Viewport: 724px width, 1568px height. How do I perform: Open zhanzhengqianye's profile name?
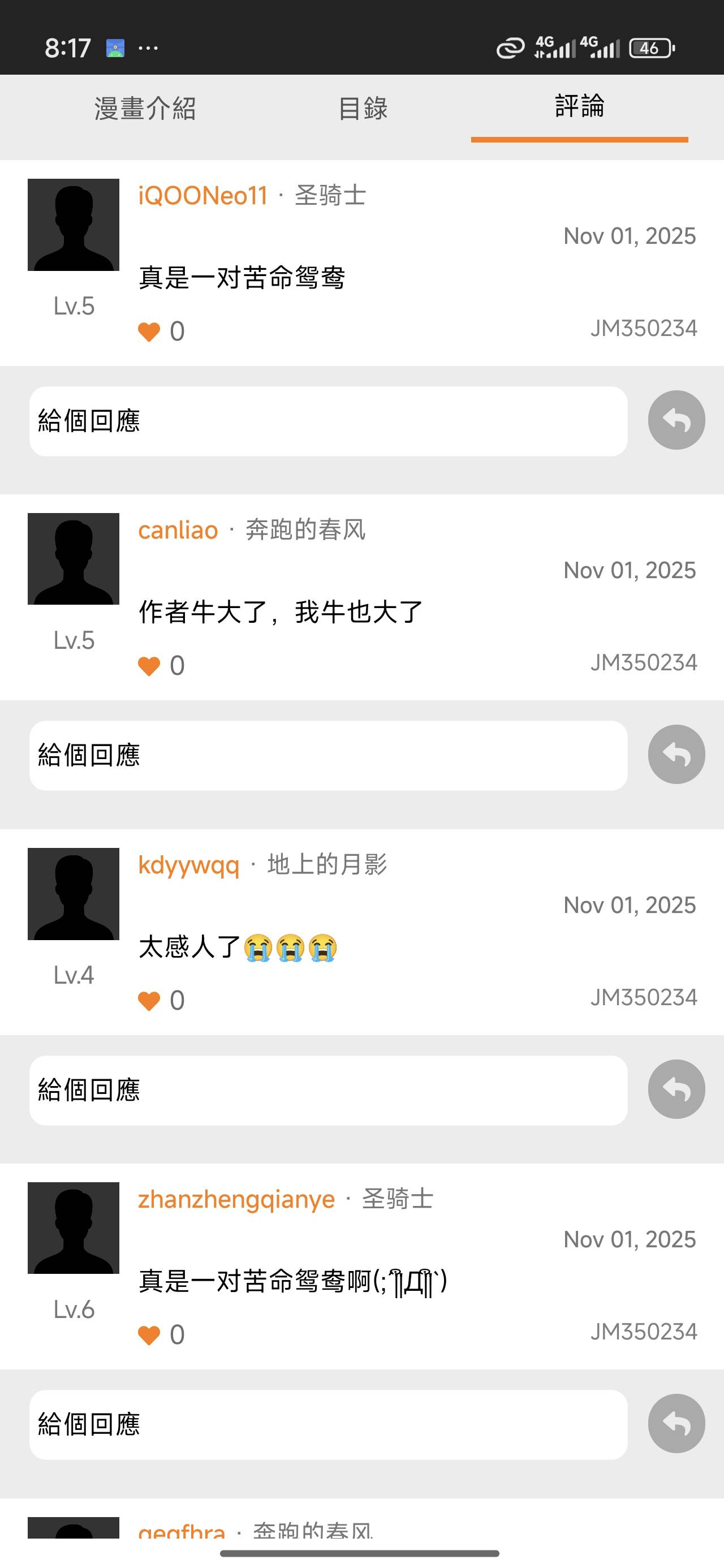coord(236,1199)
